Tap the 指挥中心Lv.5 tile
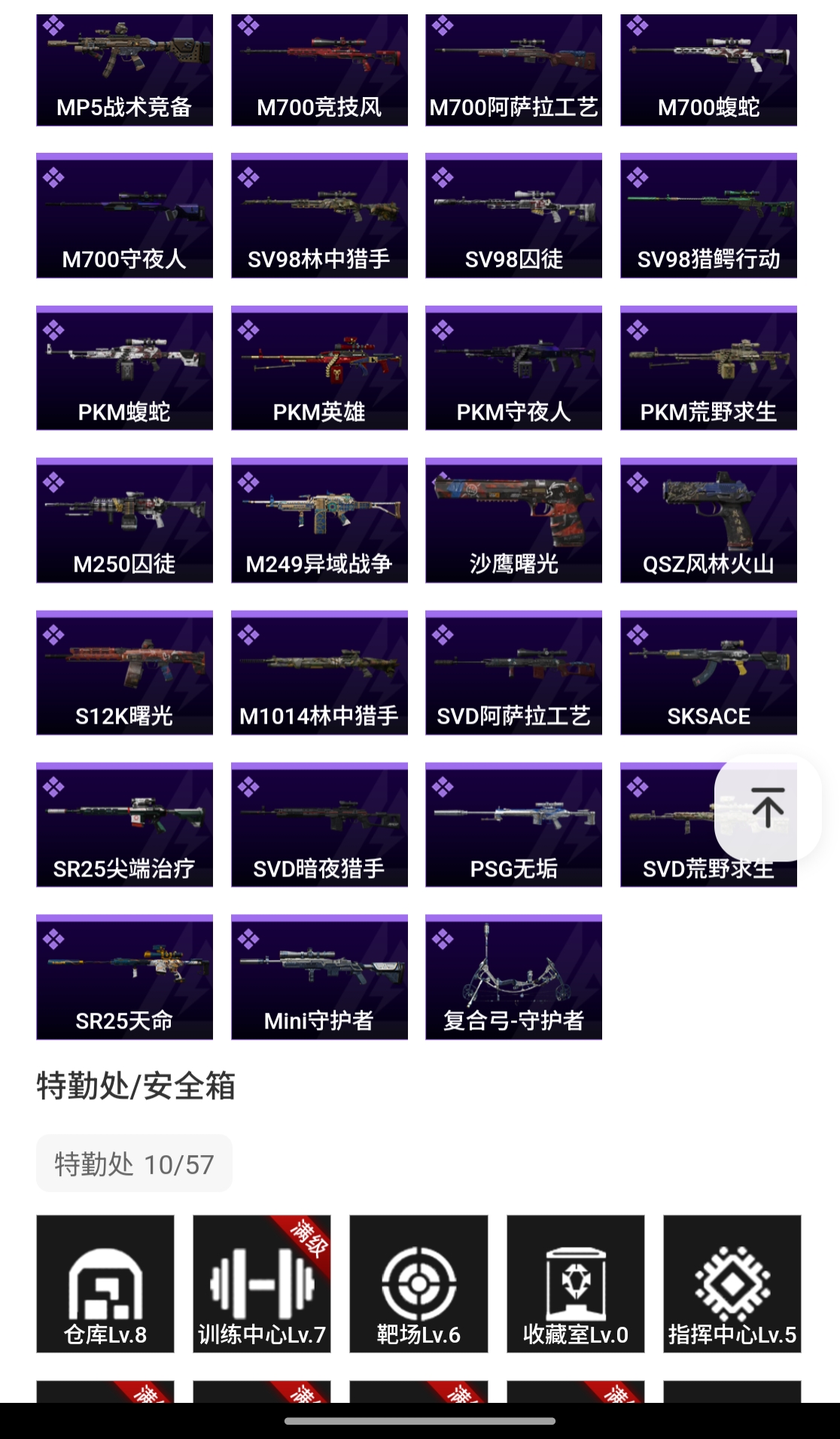 (732, 1283)
